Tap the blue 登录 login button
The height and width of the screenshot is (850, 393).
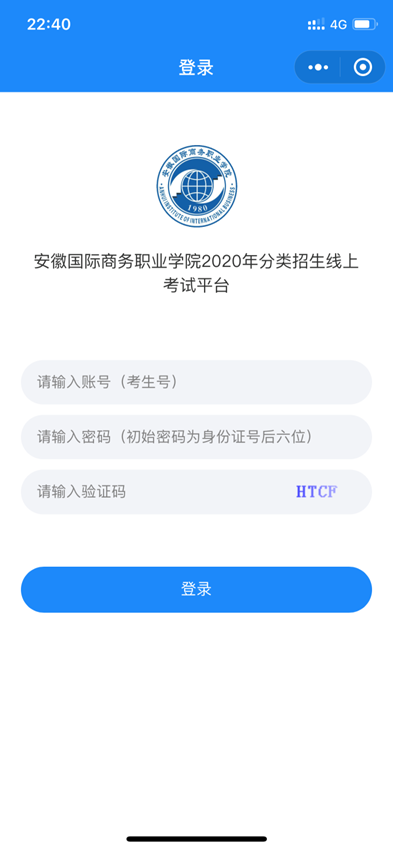[x=196, y=590]
